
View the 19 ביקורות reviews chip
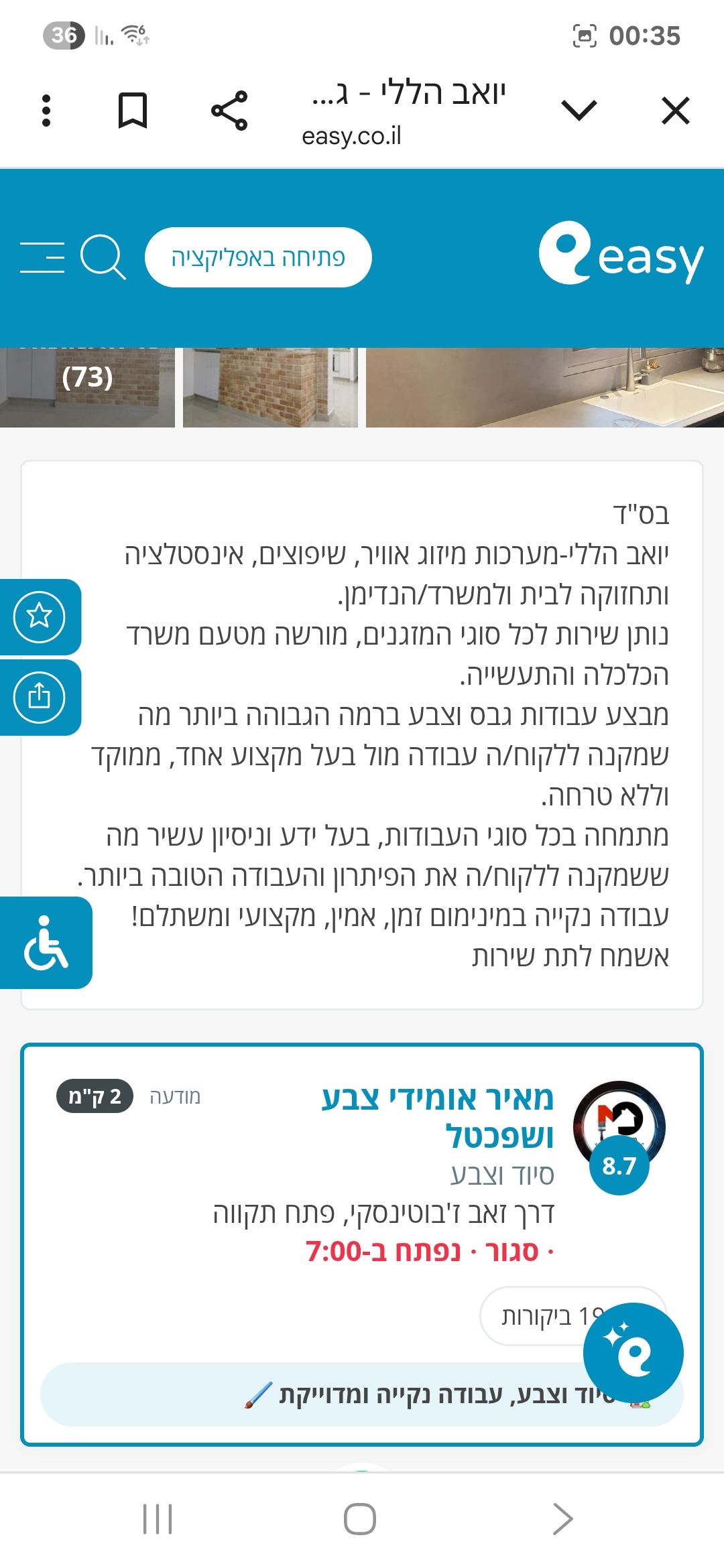pyautogui.click(x=536, y=1316)
